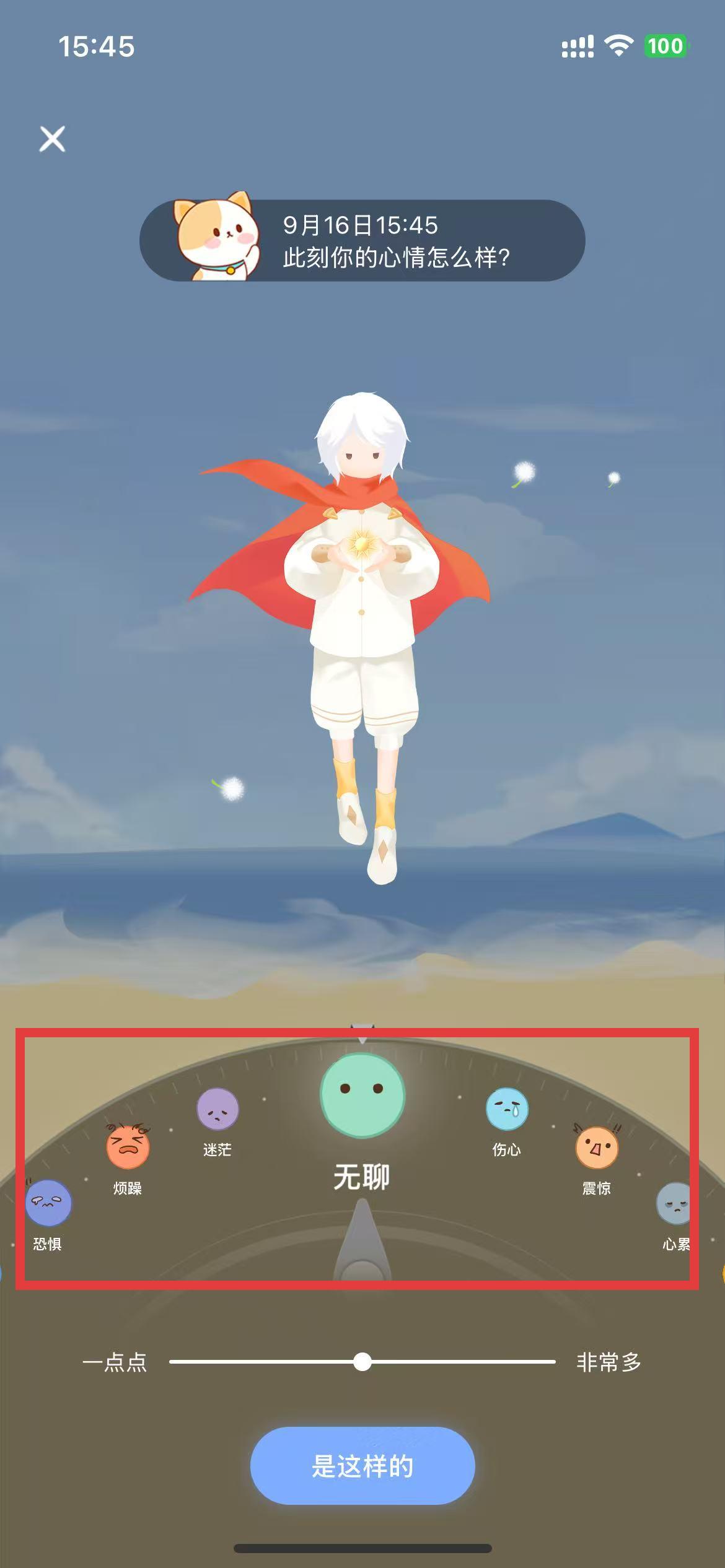
Task: Tap the centered 无聊 mood face
Action: coord(362,1095)
